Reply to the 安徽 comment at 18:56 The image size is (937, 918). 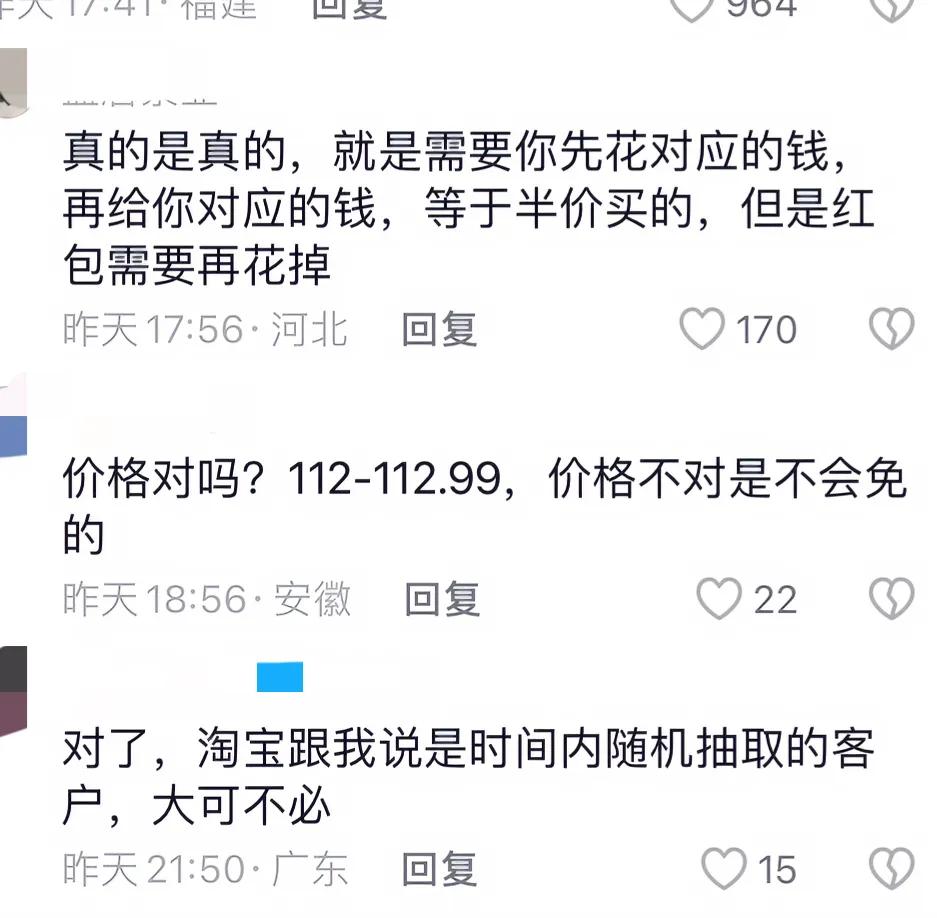[442, 599]
